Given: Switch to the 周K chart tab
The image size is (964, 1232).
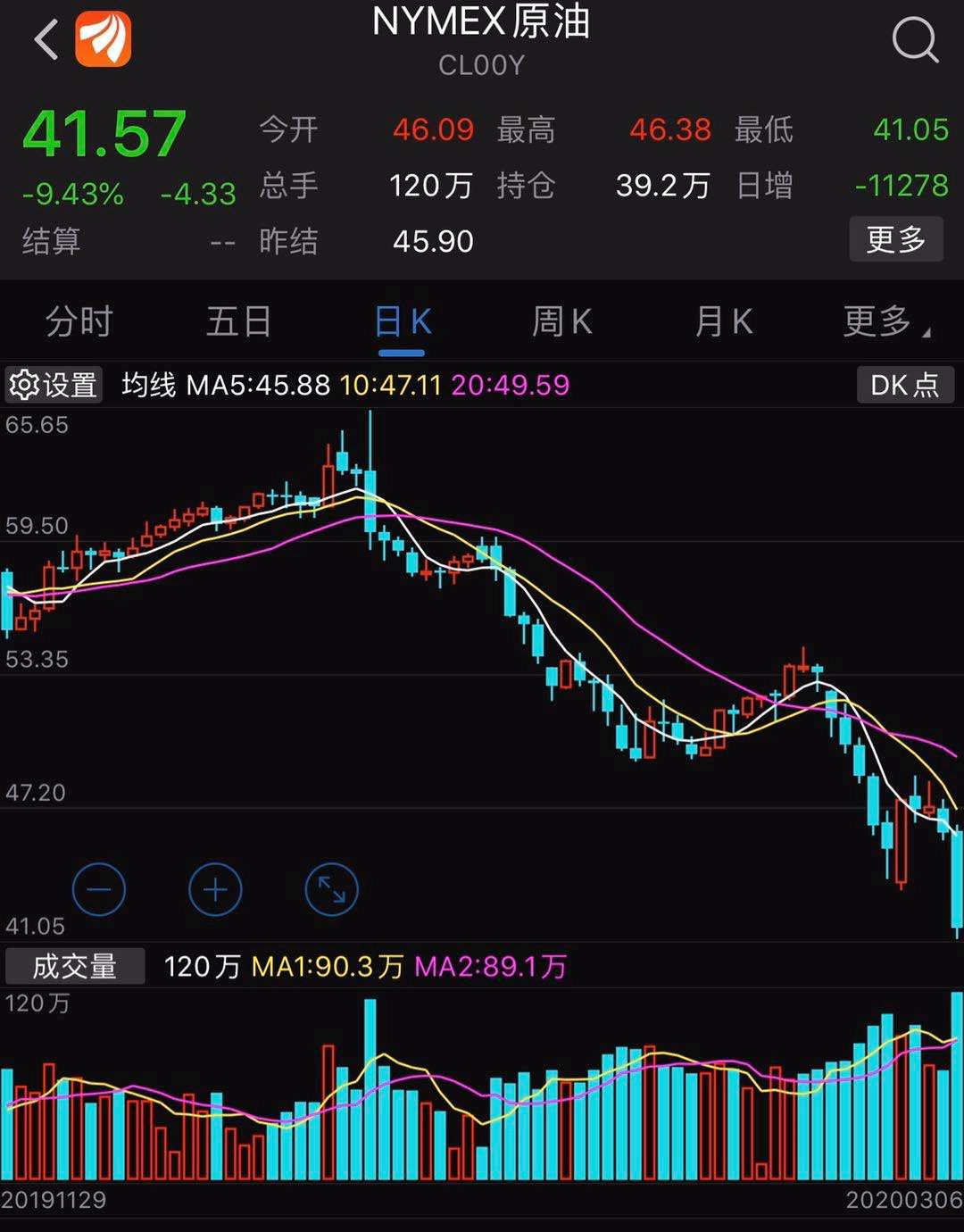Looking at the screenshot, I should (x=561, y=321).
